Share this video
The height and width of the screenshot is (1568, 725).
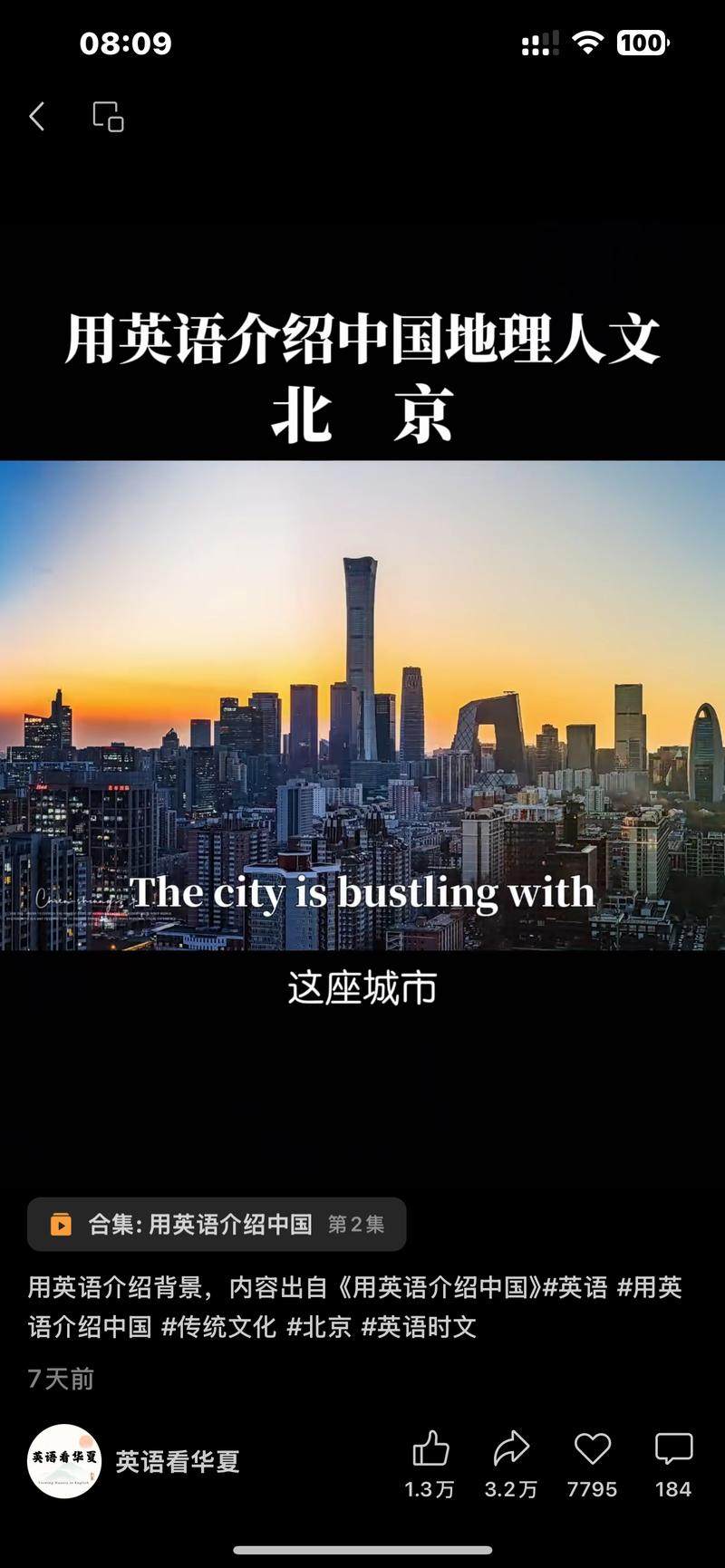click(511, 1449)
